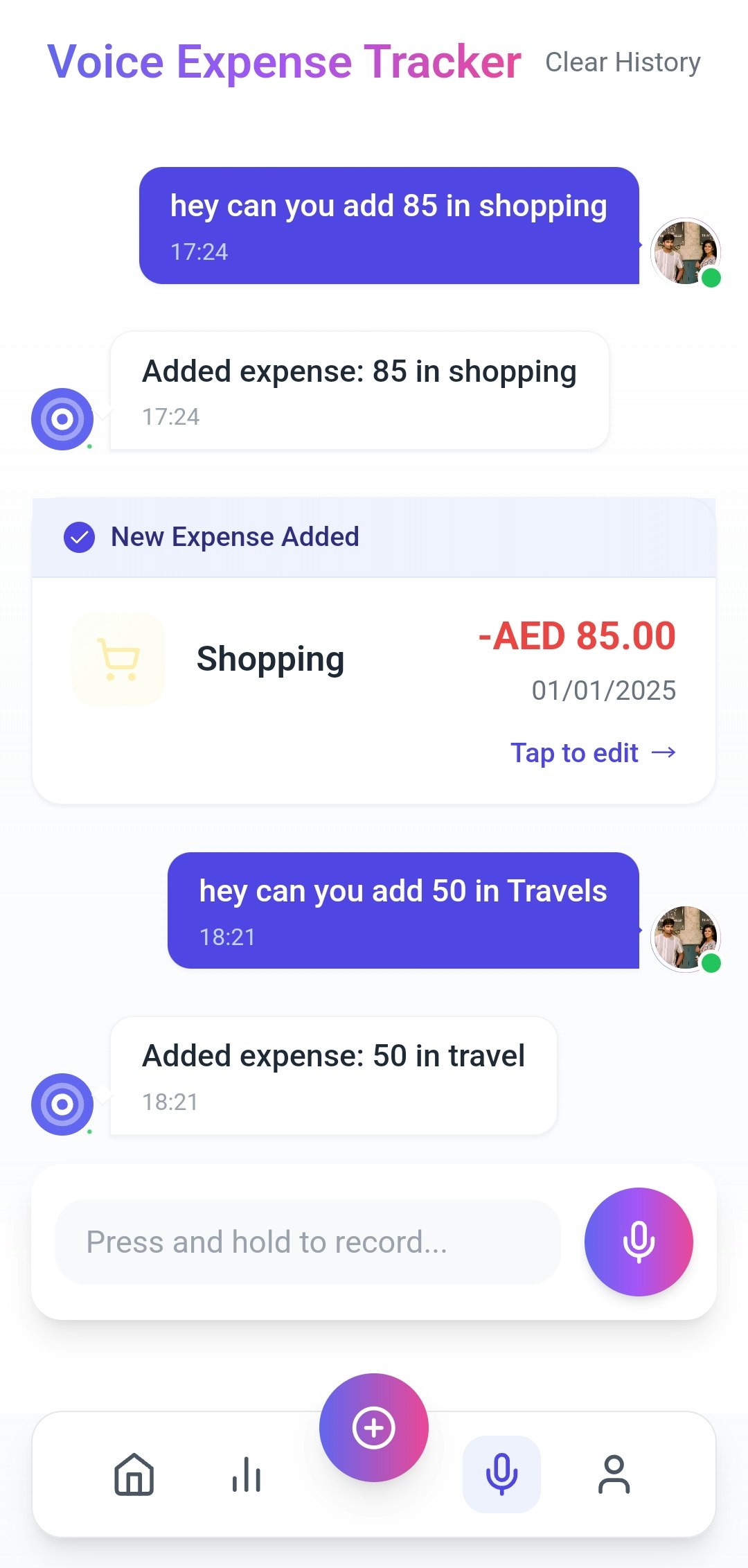Screen dimensions: 748x1568
Task: Select the voice microphone tab in bottom bar
Action: pos(501,1474)
